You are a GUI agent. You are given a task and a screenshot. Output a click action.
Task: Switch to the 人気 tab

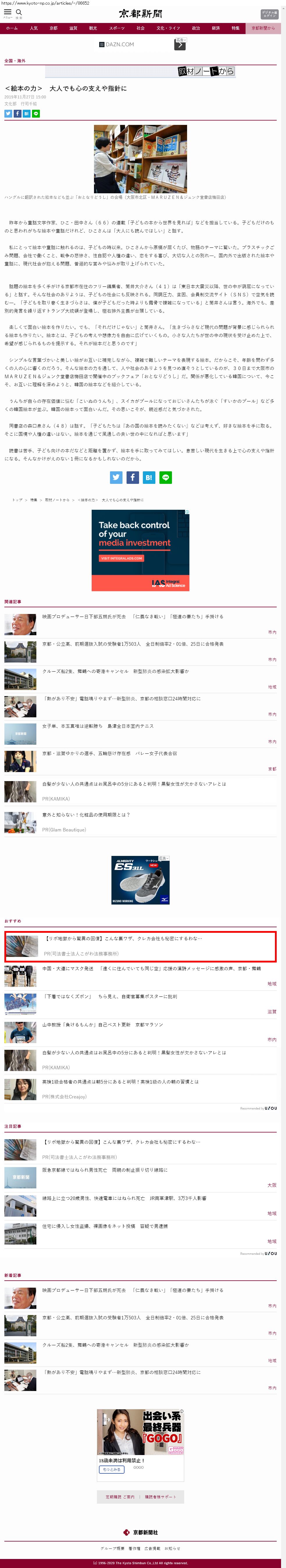[x=34, y=28]
